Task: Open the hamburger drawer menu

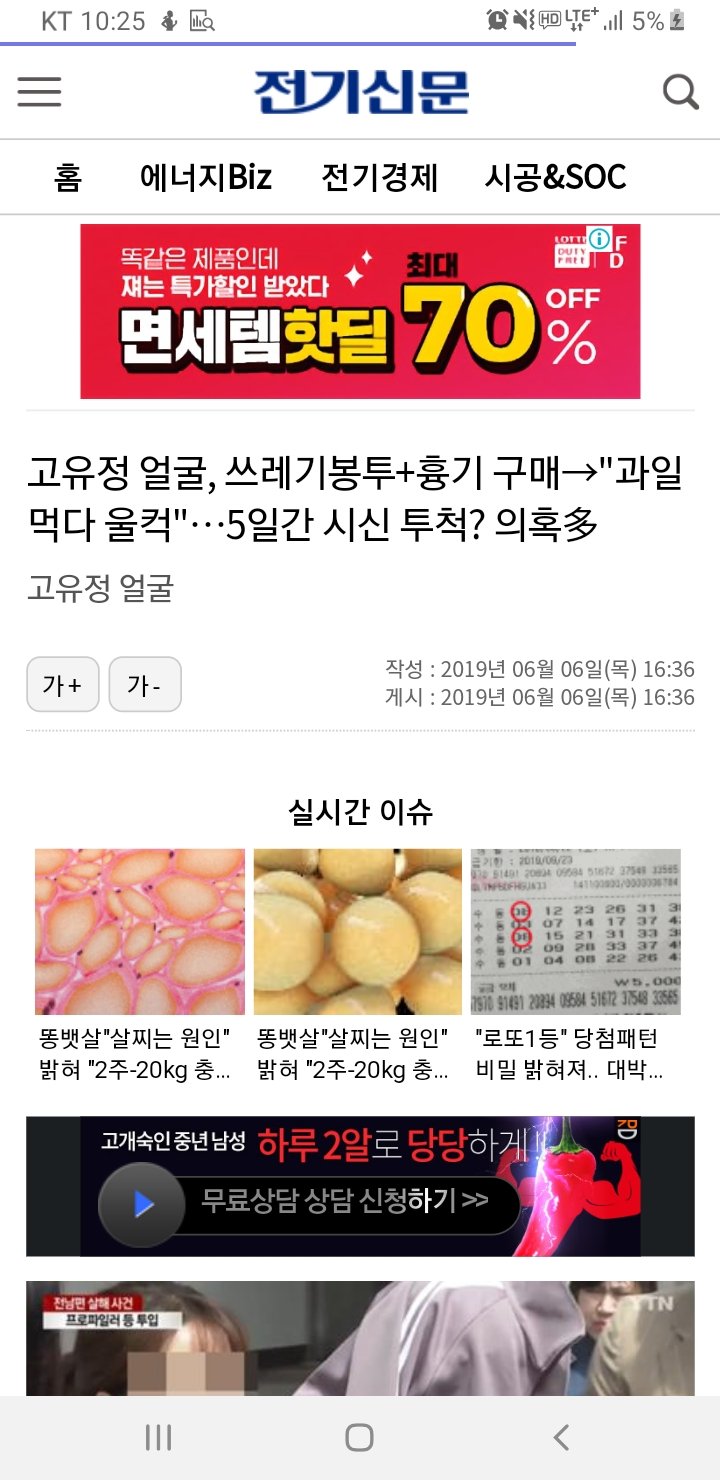Action: tap(40, 92)
